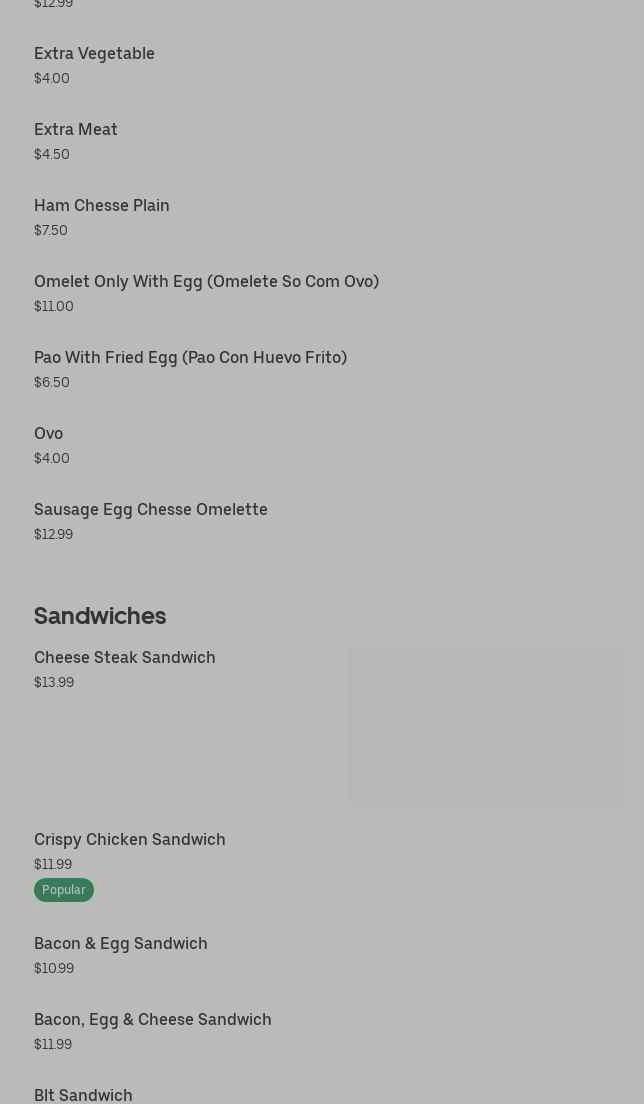Choose Omelet Only With Egg
The height and width of the screenshot is (1104, 644).
(206, 282)
